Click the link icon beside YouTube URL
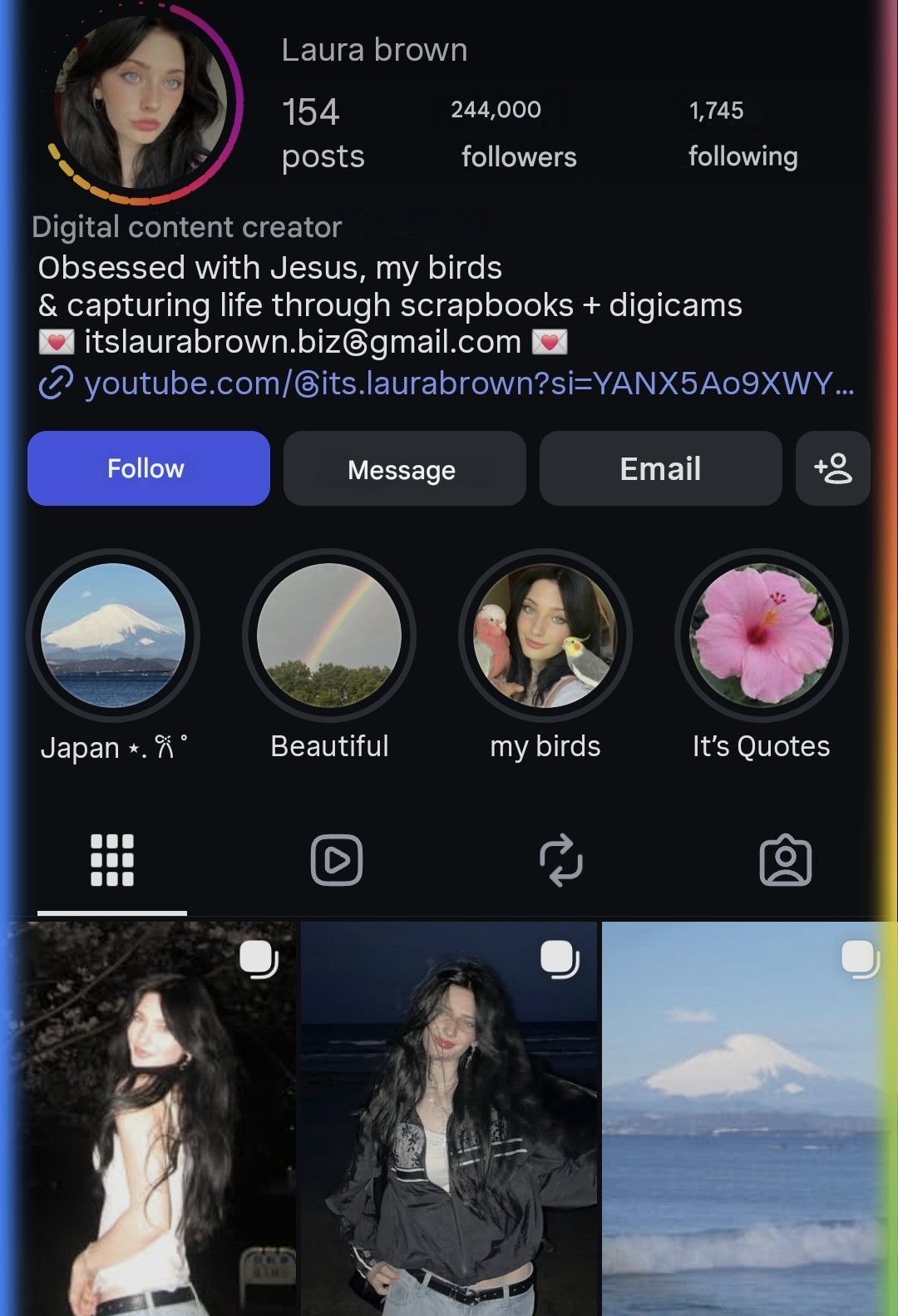Viewport: 898px width, 1316px height. click(52, 383)
